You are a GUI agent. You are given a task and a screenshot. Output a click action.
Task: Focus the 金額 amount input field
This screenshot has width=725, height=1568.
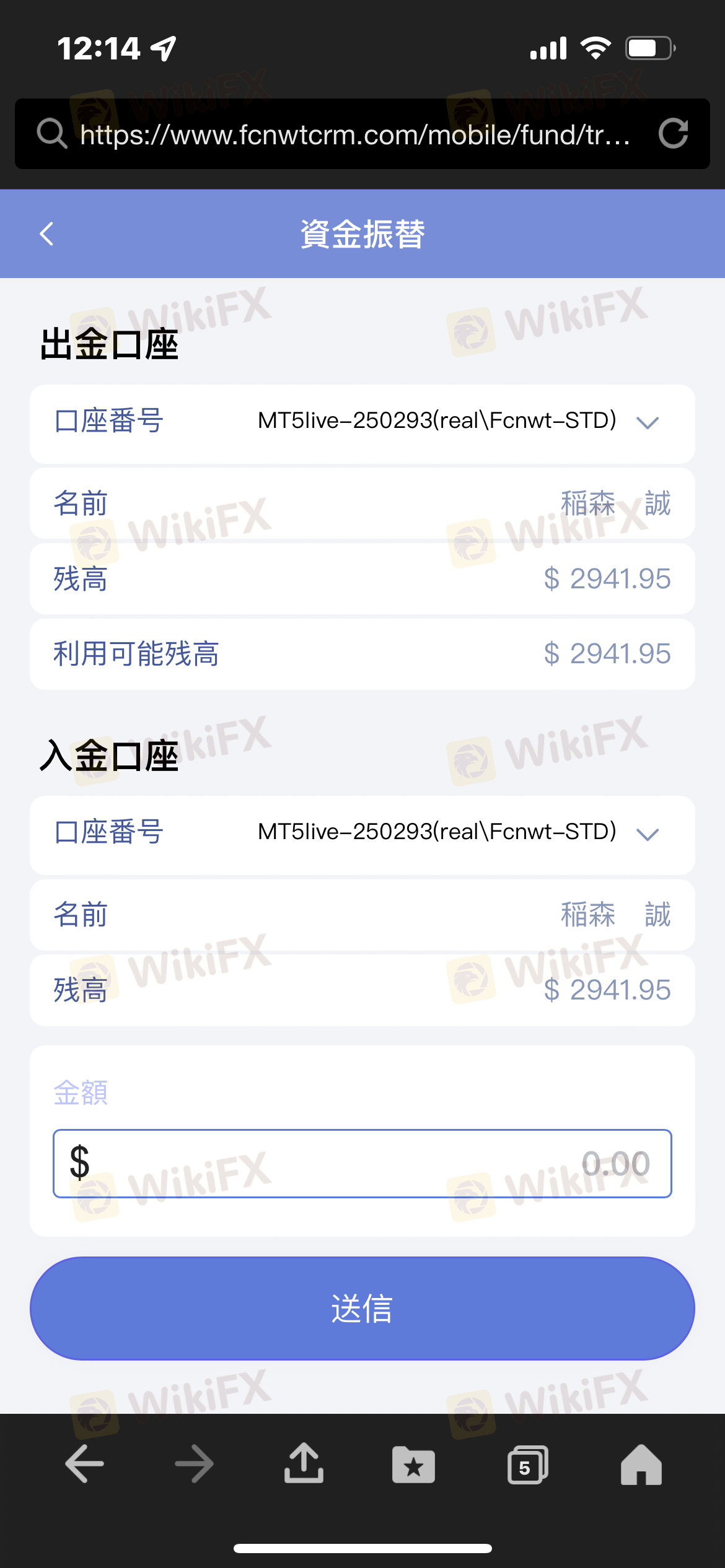point(362,1164)
